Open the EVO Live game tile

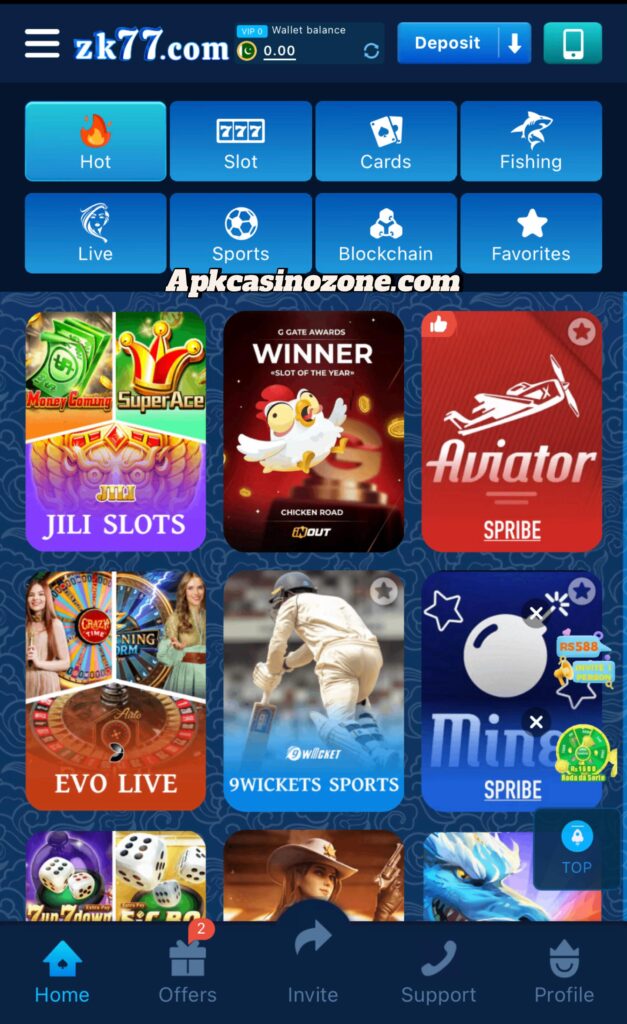(x=115, y=690)
